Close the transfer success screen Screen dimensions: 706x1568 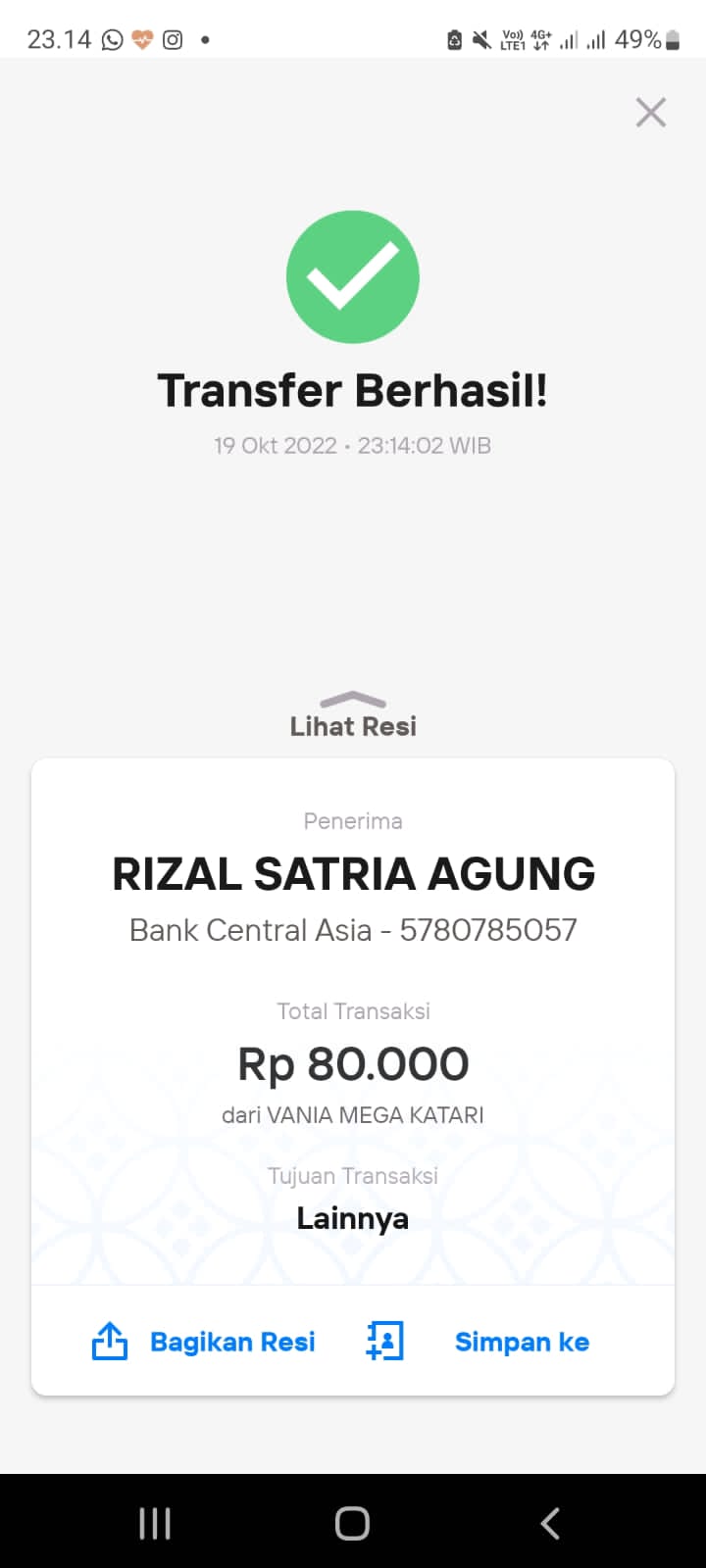[650, 113]
